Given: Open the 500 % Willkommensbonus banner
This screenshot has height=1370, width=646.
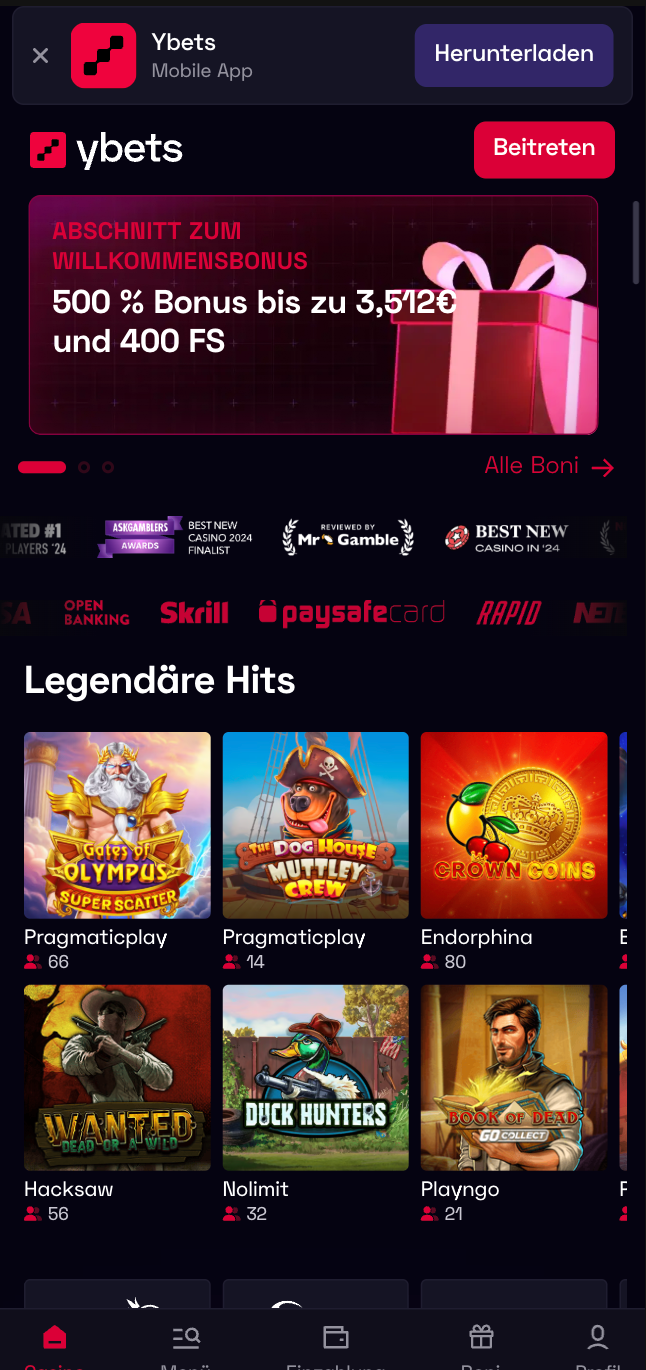Looking at the screenshot, I should [313, 315].
